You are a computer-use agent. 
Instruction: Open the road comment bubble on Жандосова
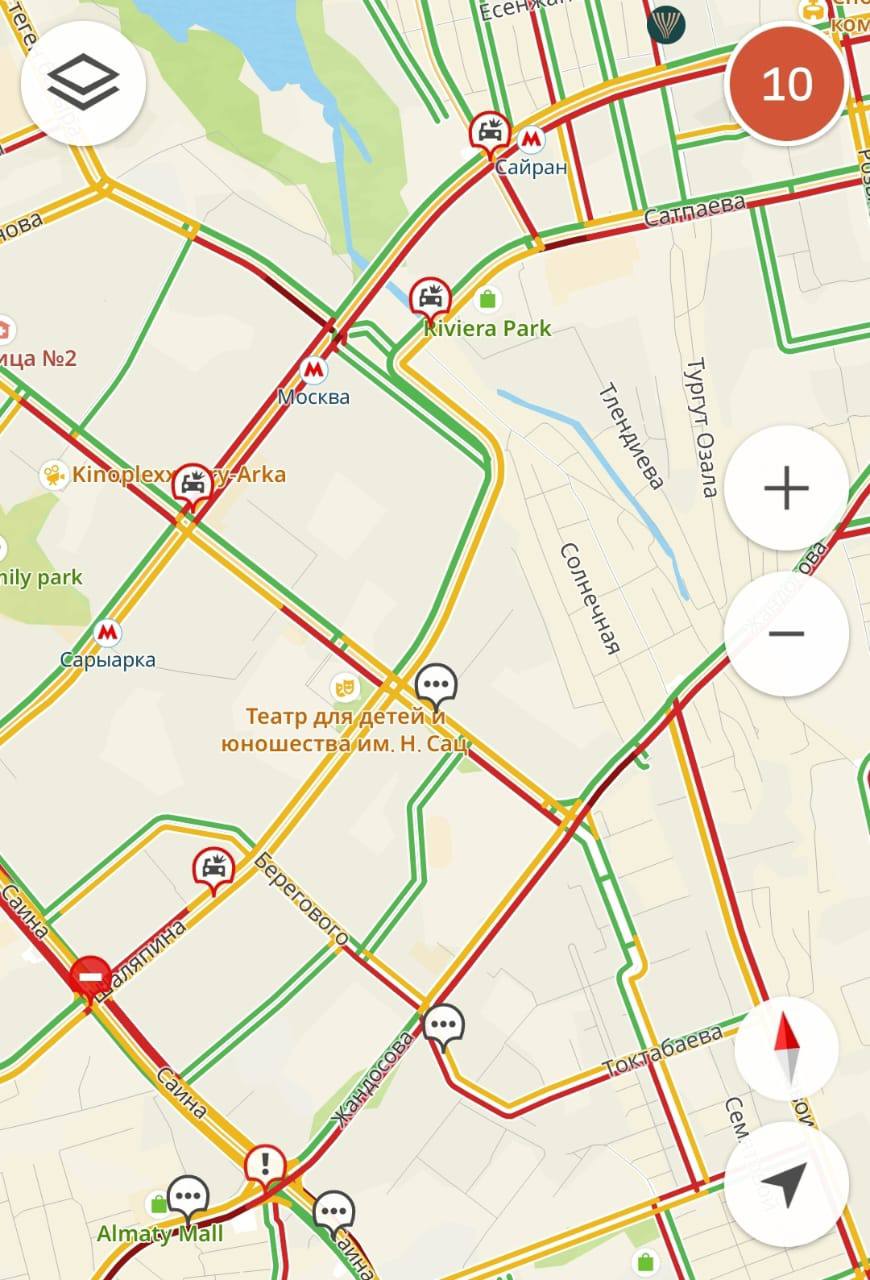coord(443,1024)
